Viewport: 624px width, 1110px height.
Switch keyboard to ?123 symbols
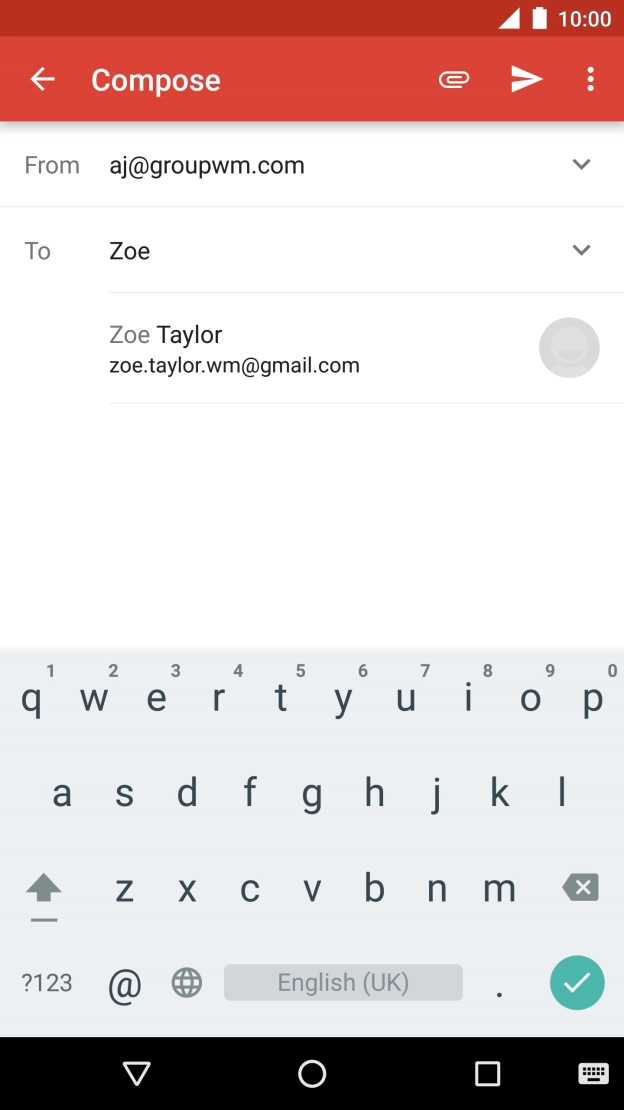coord(47,983)
